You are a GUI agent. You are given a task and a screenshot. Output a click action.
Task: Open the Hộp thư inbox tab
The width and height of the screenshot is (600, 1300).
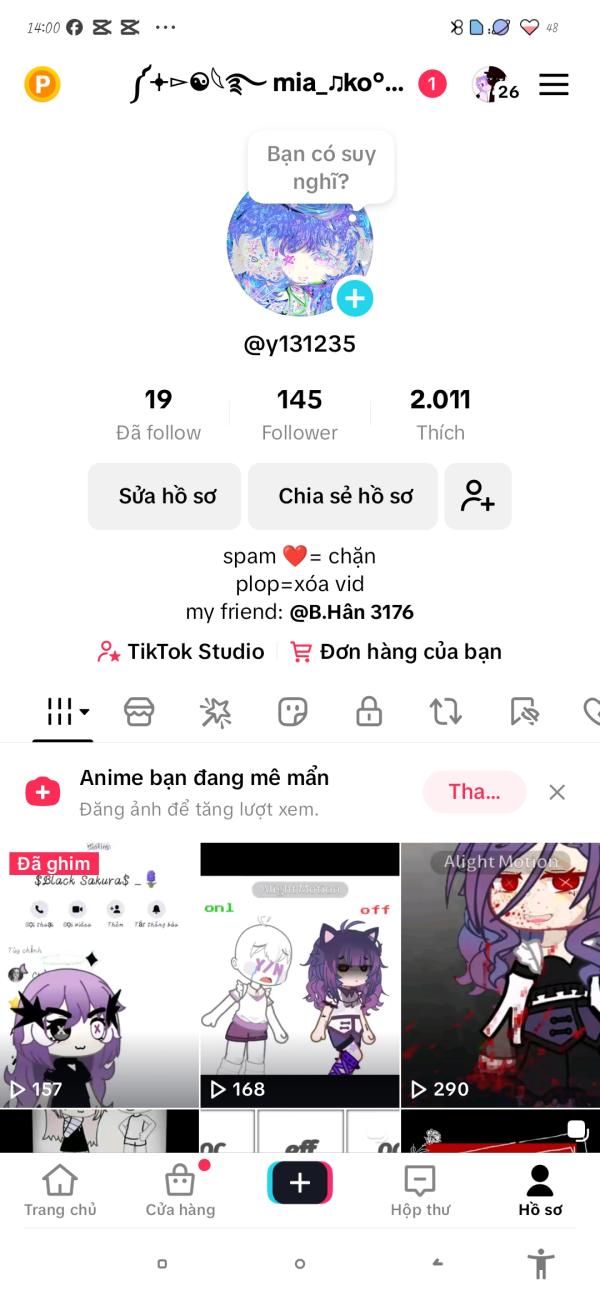[x=420, y=1192]
